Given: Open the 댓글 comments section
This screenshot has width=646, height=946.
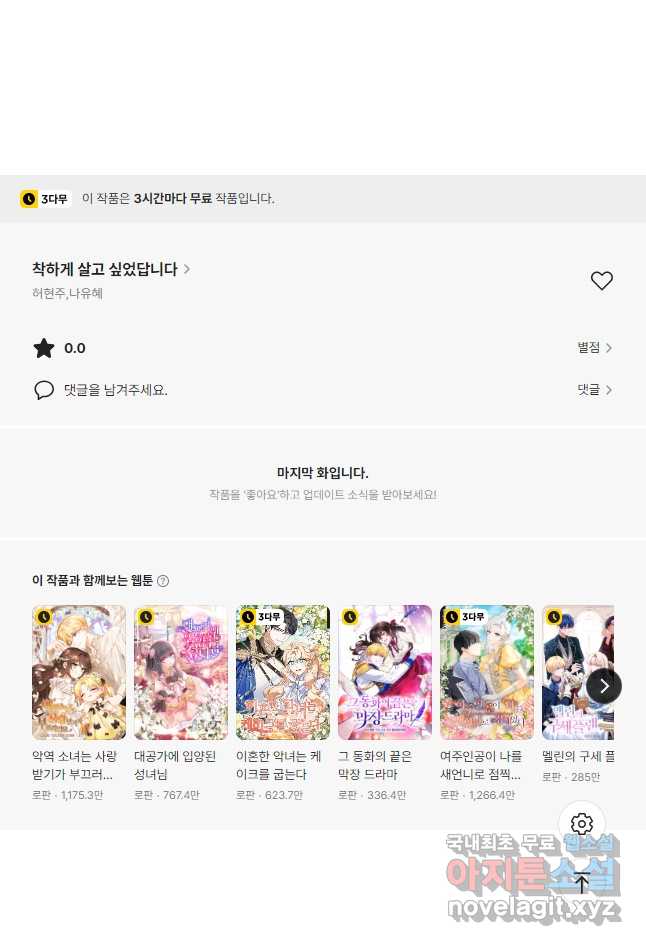Looking at the screenshot, I should pyautogui.click(x=594, y=390).
